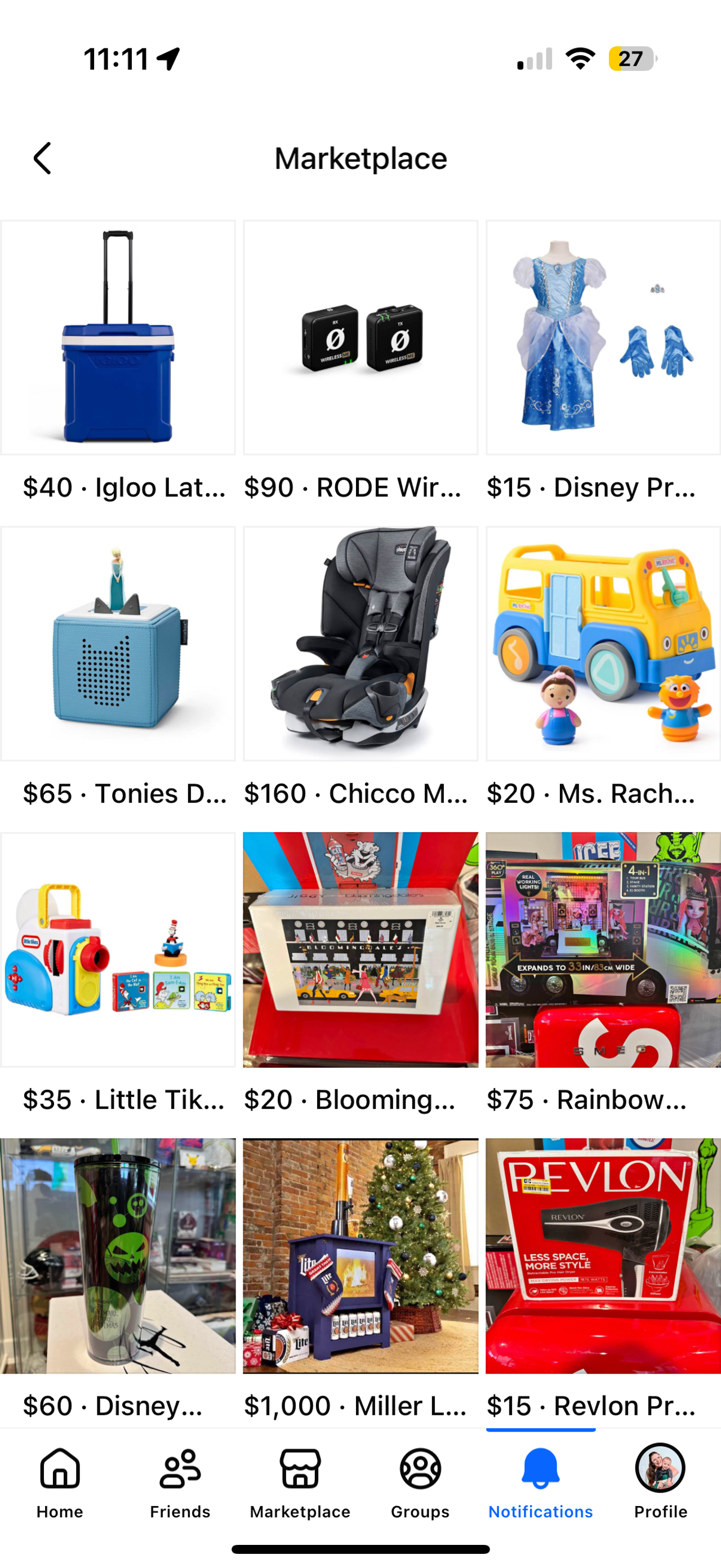Image resolution: width=721 pixels, height=1568 pixels.
Task: Open the $160 Chicco car seat listing
Action: 360,643
